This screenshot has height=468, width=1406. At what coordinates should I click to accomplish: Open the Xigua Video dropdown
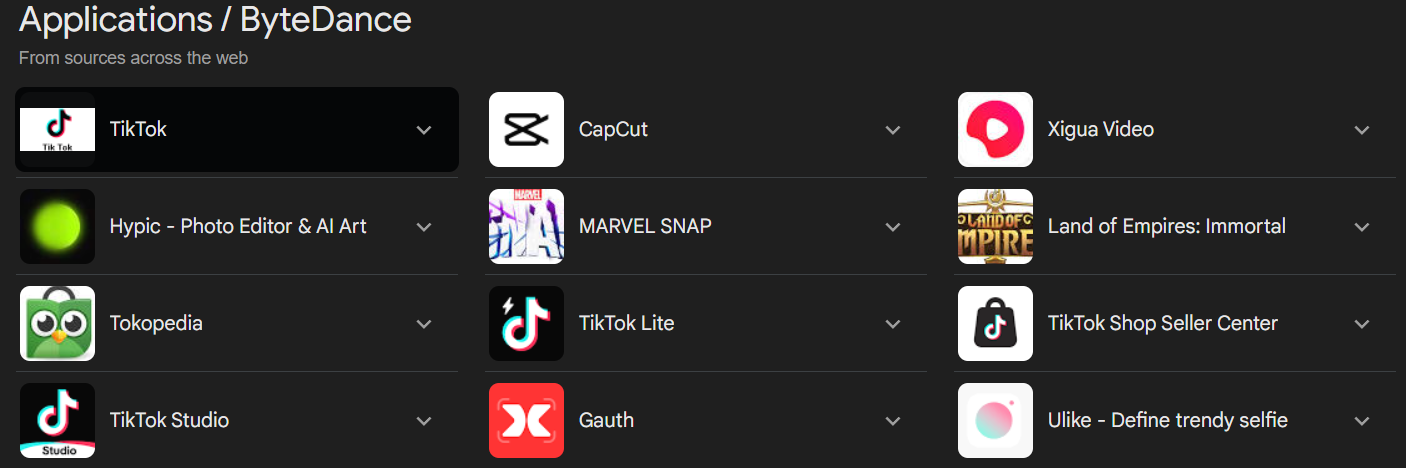click(1361, 130)
